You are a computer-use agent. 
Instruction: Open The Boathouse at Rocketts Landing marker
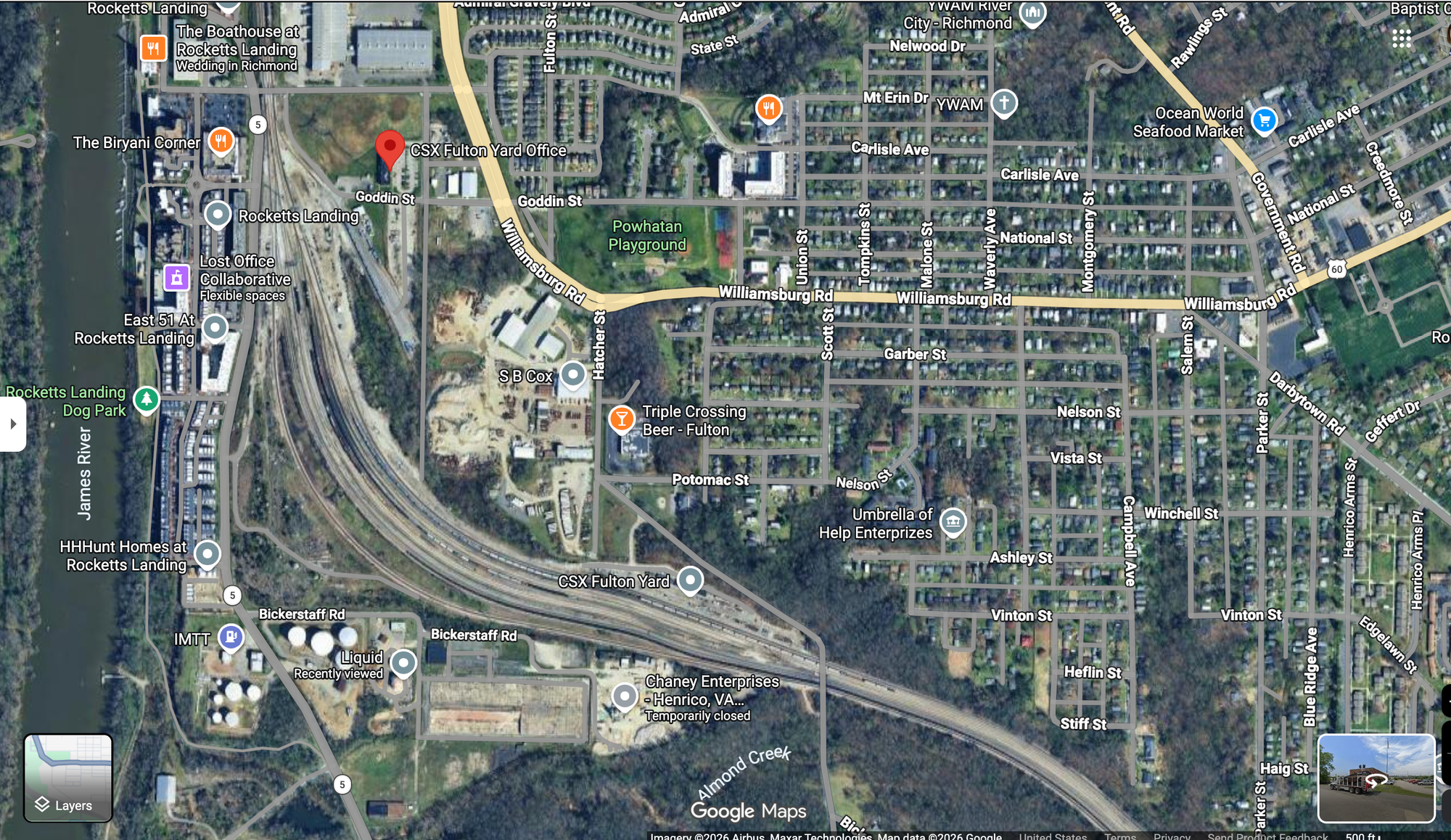pyautogui.click(x=153, y=49)
